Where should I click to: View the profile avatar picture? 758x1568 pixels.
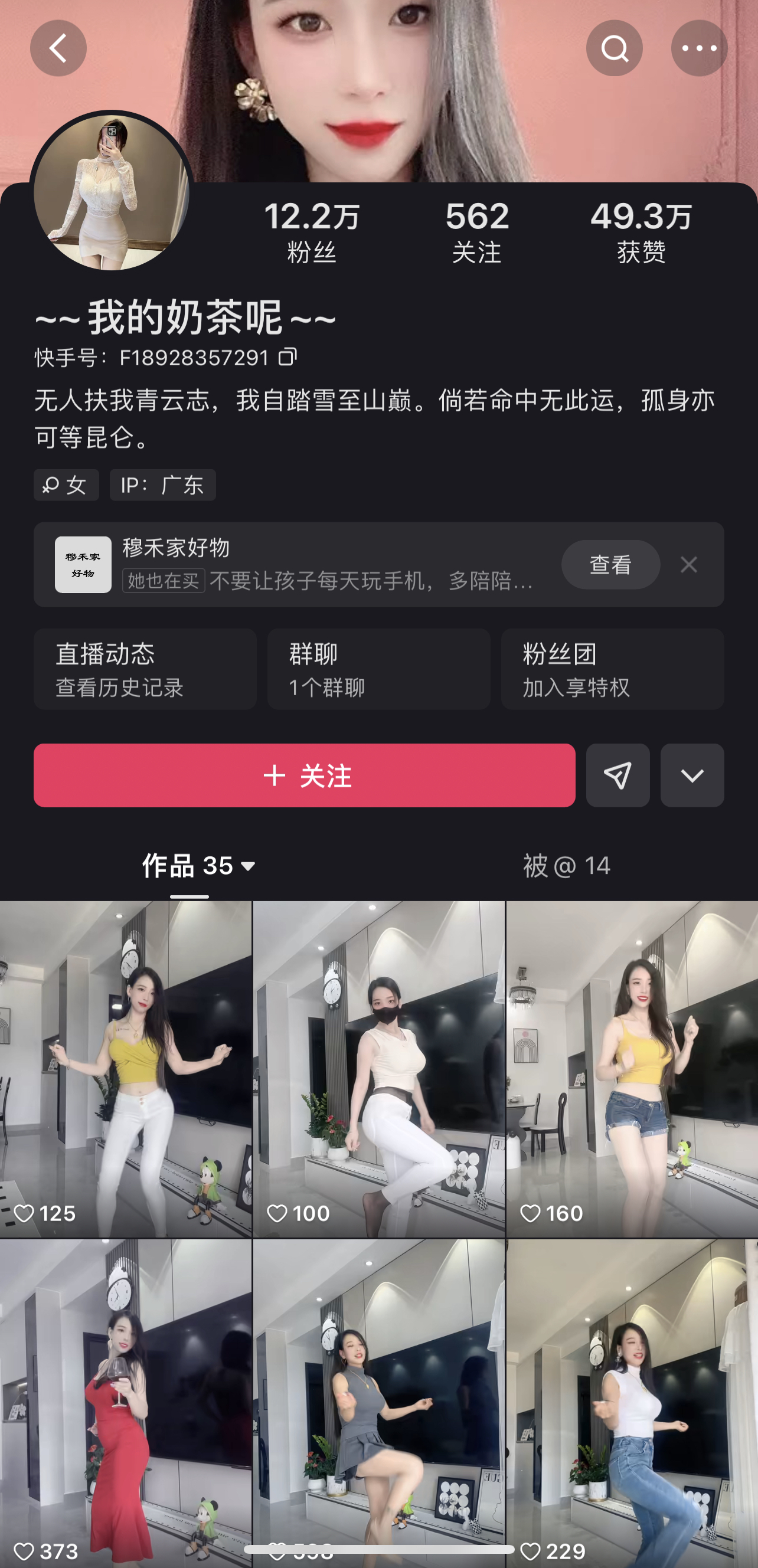[x=112, y=192]
